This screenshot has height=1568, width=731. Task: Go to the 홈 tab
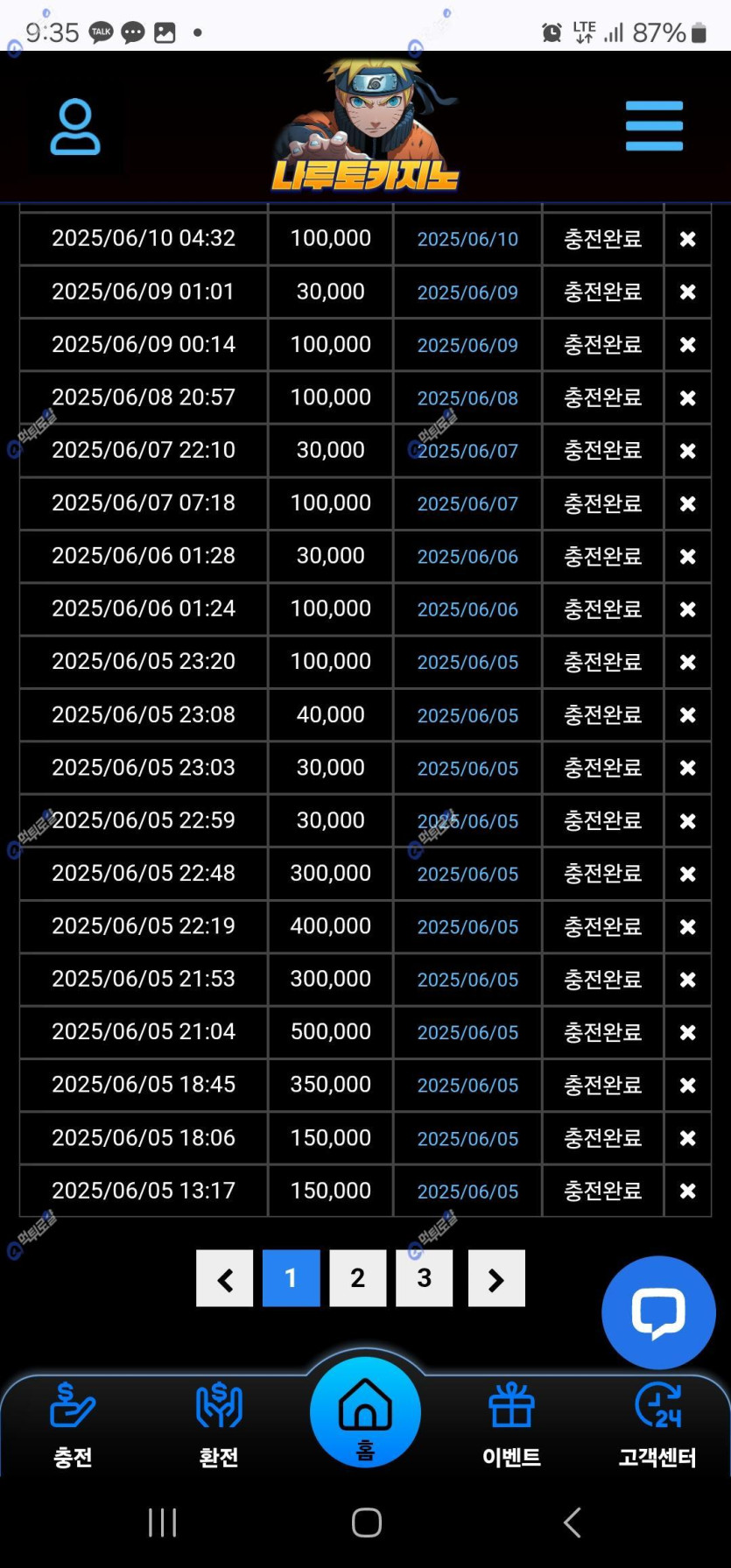tap(365, 1413)
